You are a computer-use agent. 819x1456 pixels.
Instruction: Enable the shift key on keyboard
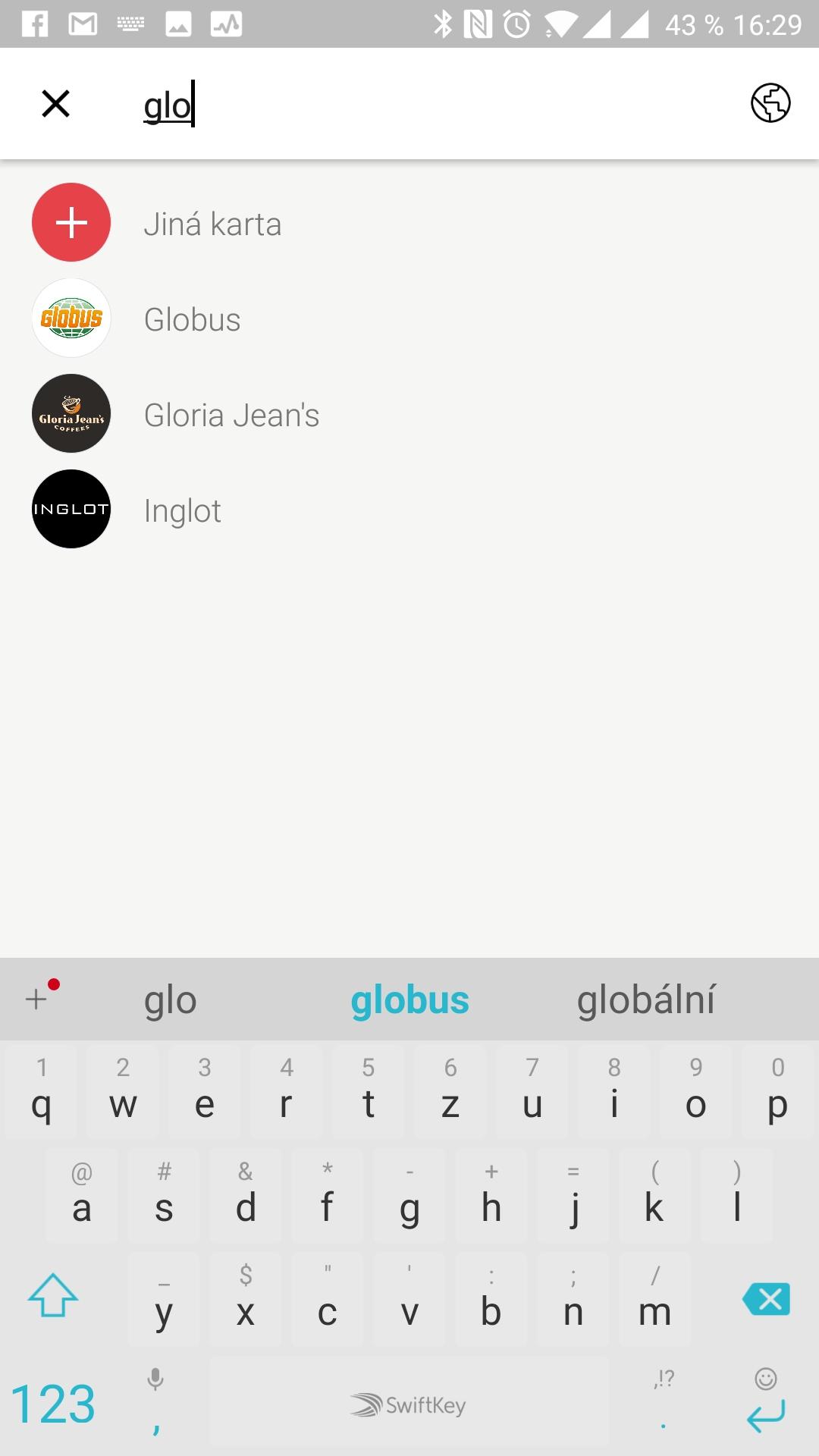click(53, 1296)
